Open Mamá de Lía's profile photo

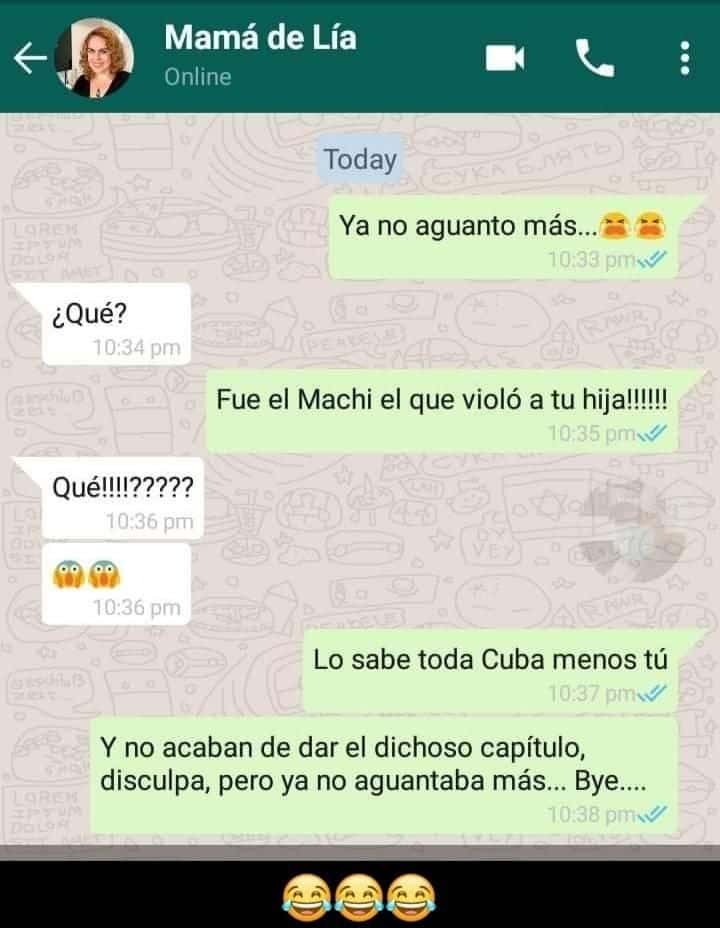click(x=93, y=60)
